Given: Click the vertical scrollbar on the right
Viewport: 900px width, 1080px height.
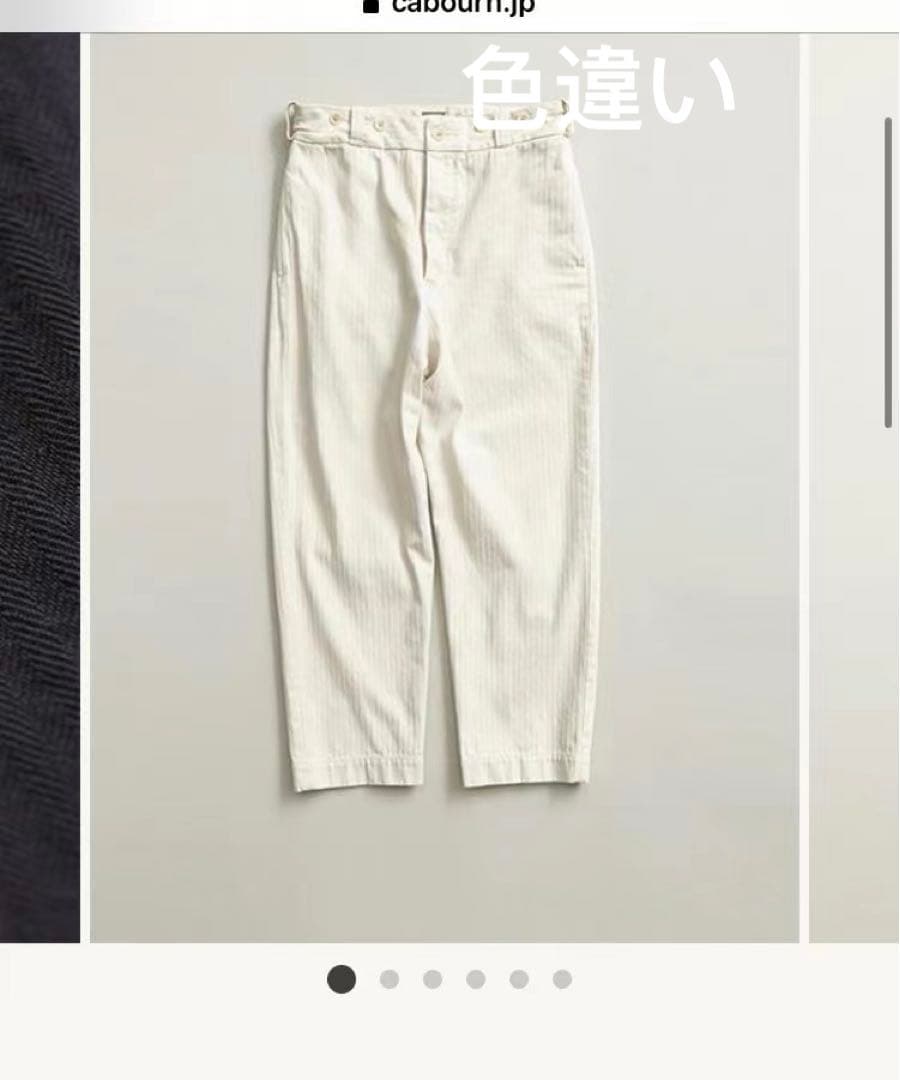Looking at the screenshot, I should pos(886,270).
